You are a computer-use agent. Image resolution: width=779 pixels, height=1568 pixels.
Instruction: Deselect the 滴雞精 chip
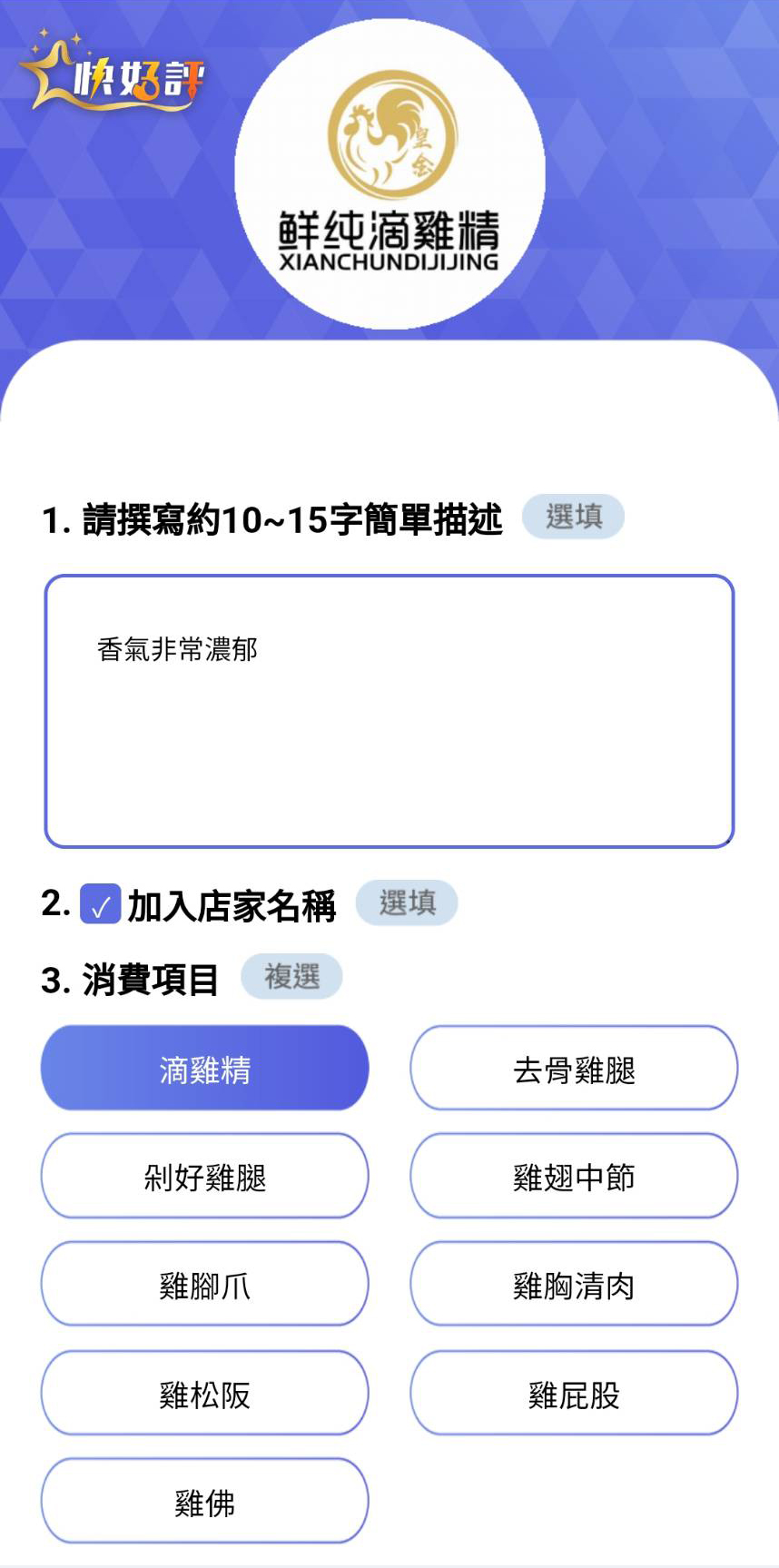[x=204, y=1069]
